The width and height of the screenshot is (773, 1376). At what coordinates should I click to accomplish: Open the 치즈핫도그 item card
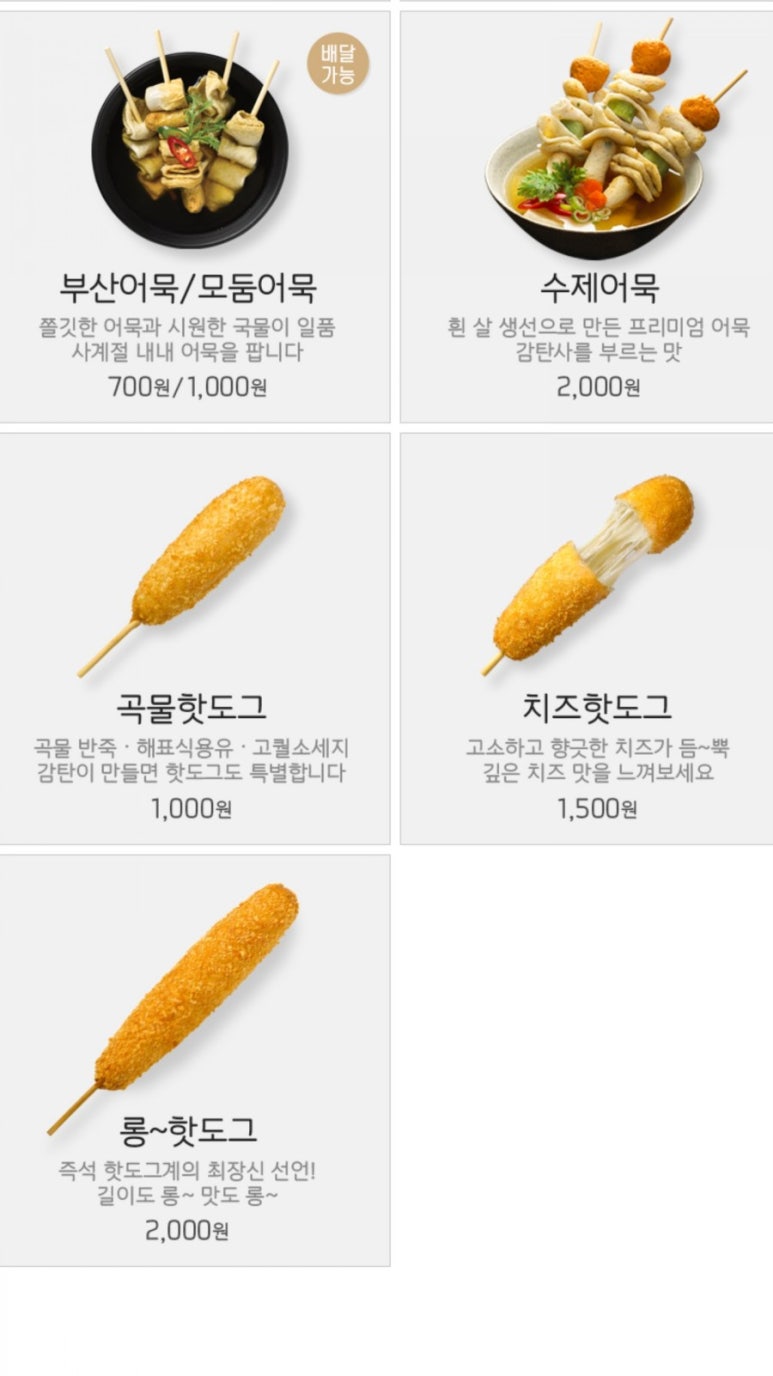click(x=586, y=638)
